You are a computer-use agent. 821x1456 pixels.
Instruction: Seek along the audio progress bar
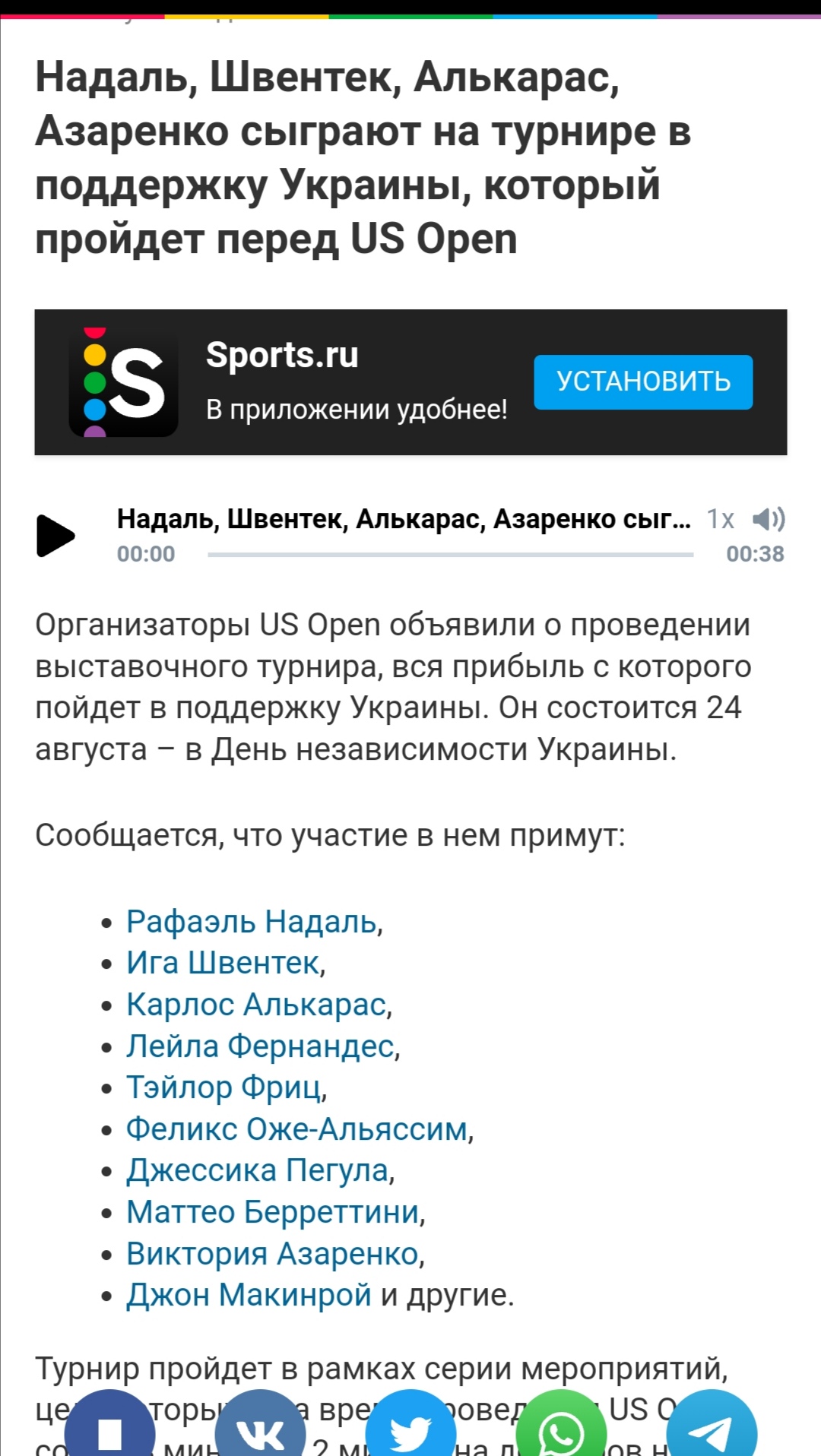(451, 555)
